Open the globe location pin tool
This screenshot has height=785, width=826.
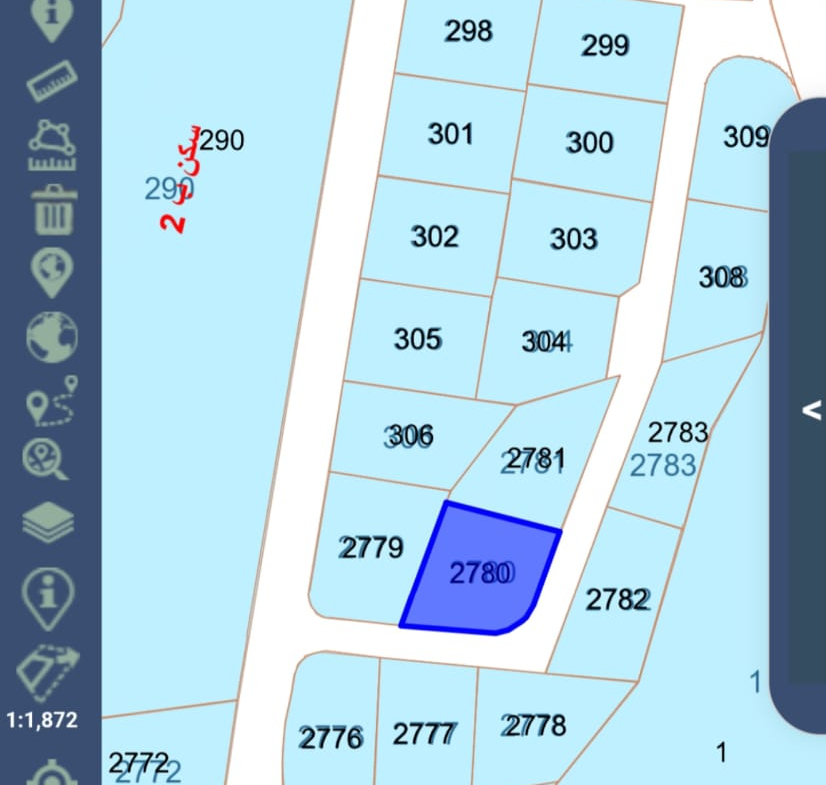click(51, 272)
